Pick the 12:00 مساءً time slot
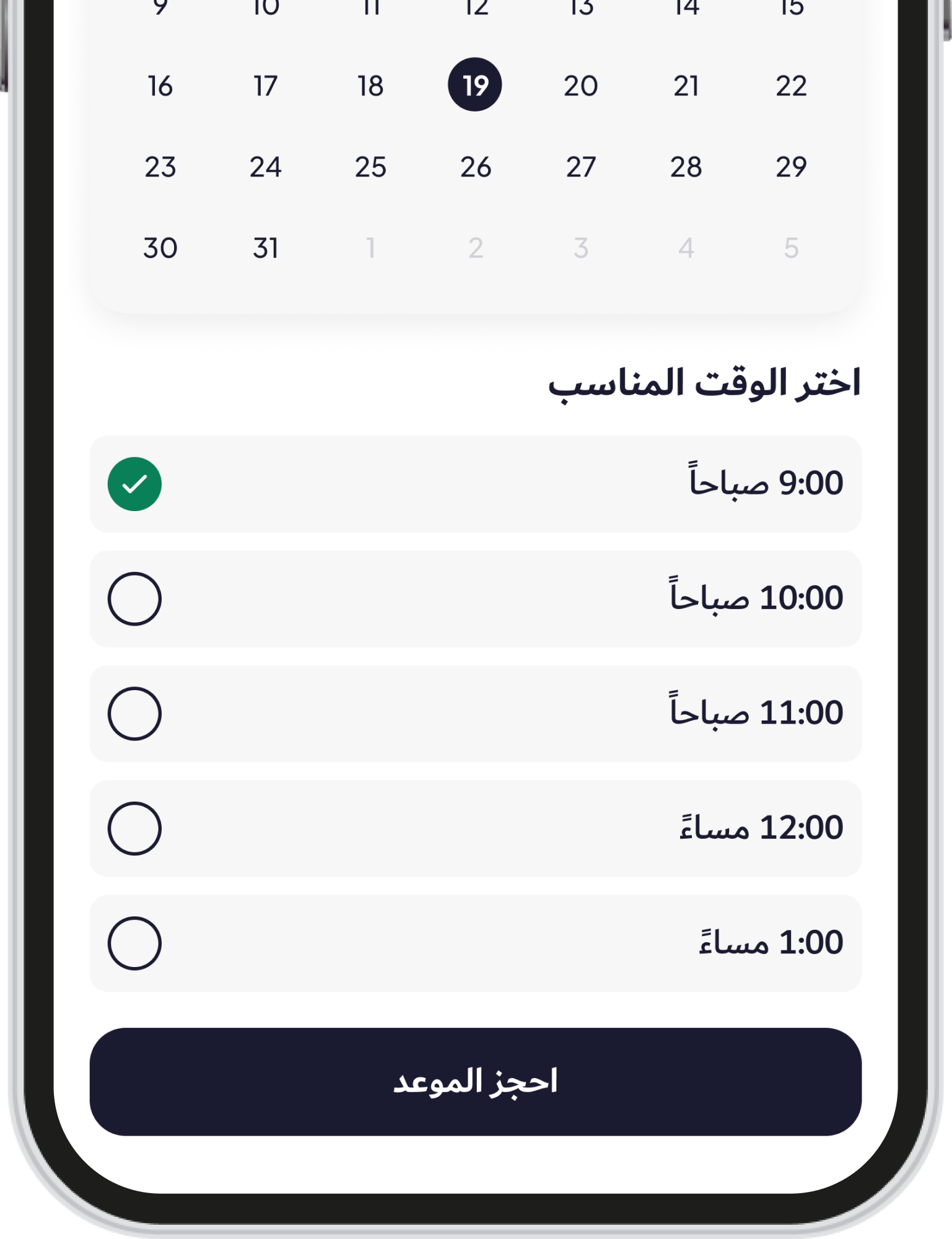The height and width of the screenshot is (1239, 952). pos(475,827)
